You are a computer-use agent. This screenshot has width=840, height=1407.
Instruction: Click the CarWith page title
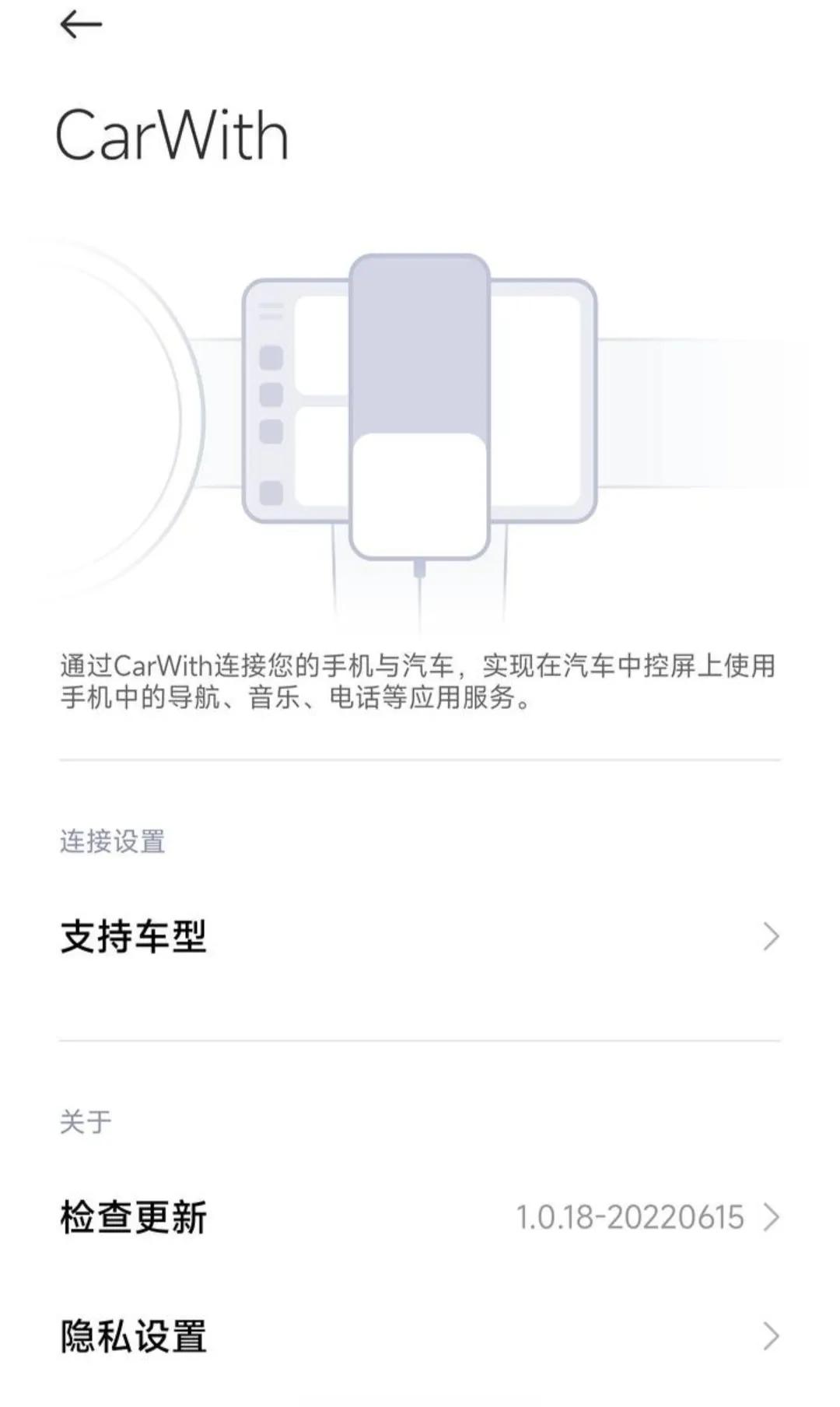point(173,134)
